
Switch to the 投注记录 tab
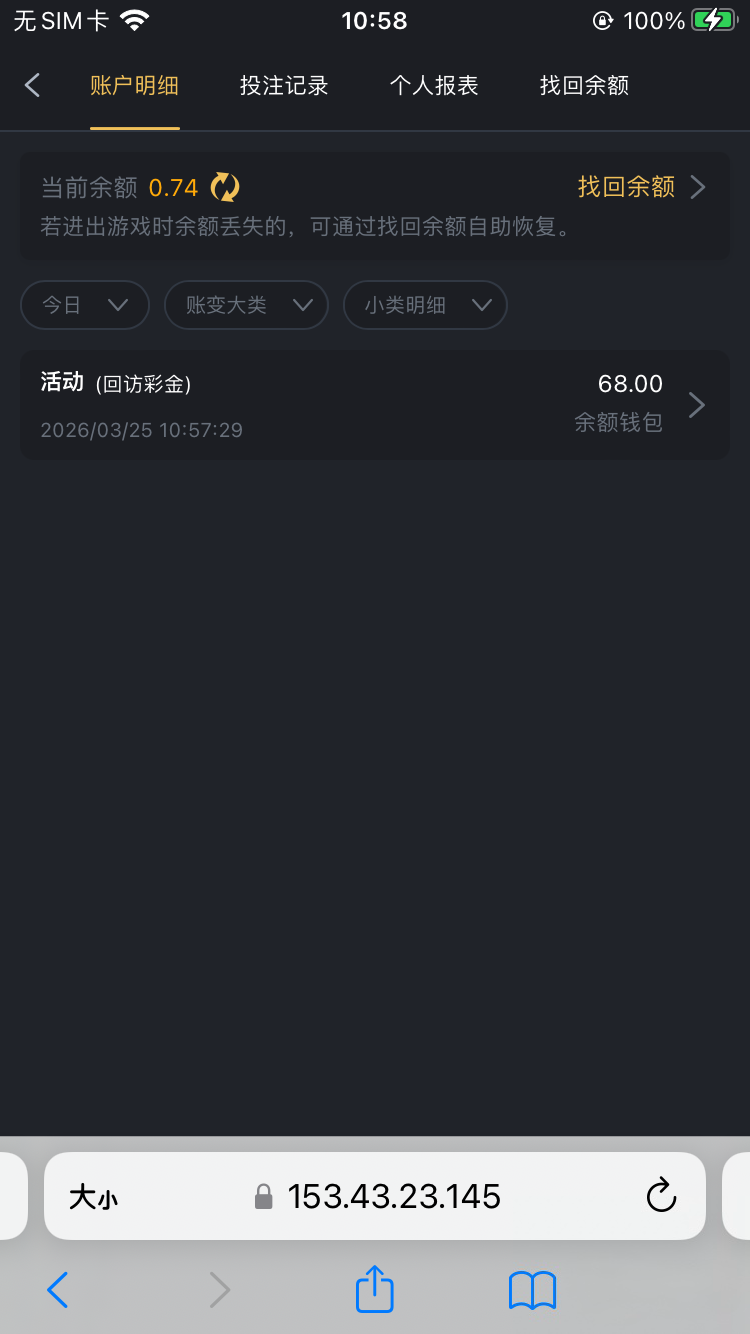click(x=284, y=86)
